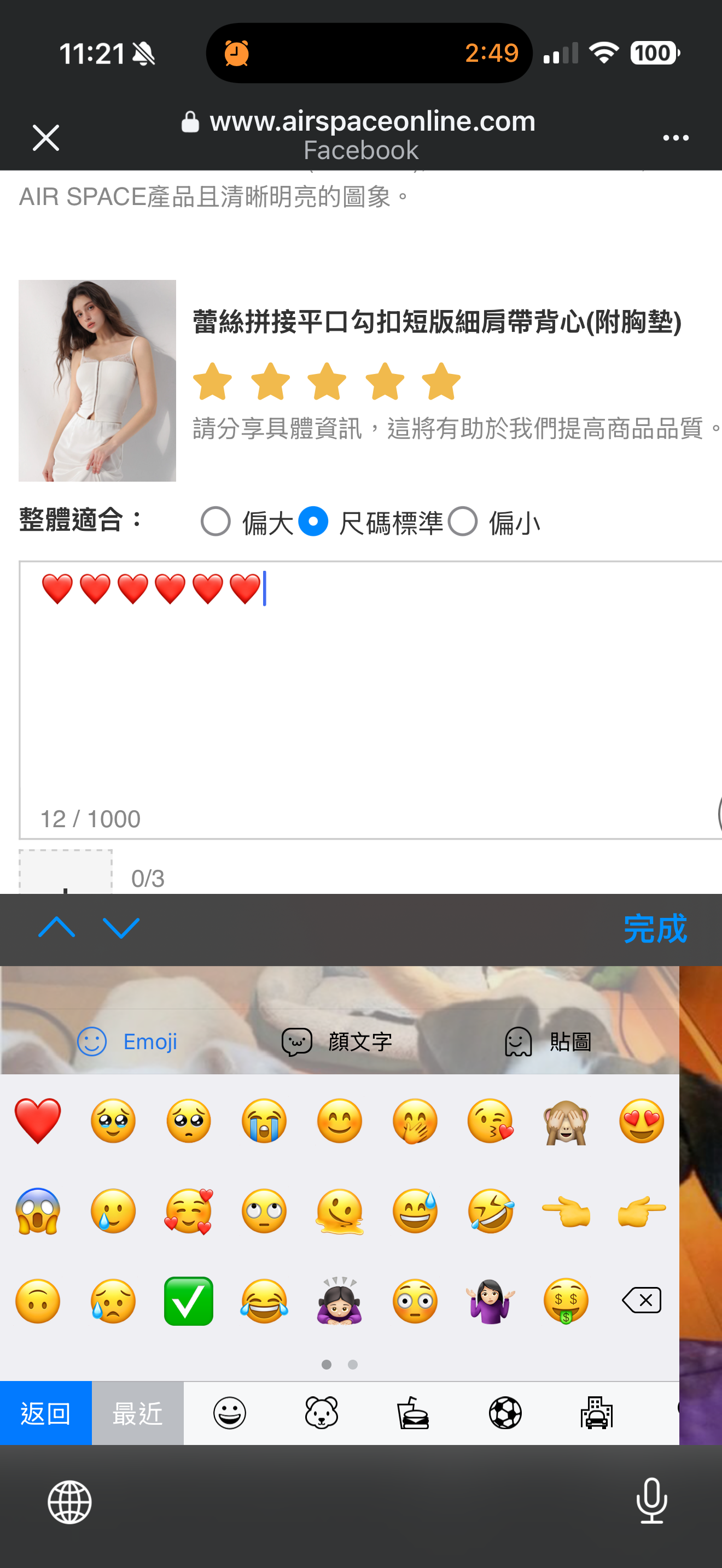Switch to the 貼圖 sticker tab
Screen dimensions: 722x1568
coord(548,1042)
